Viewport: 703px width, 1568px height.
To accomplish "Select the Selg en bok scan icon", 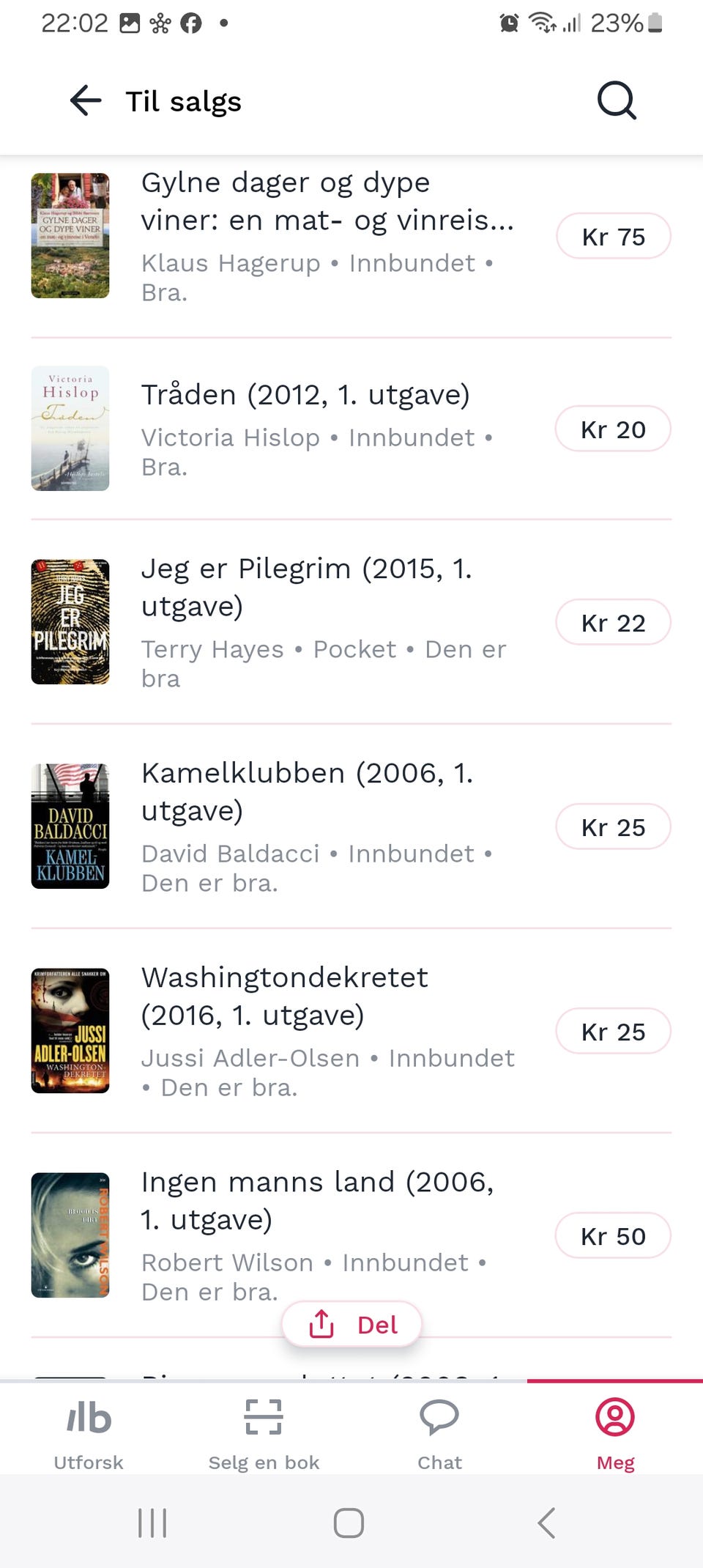I will [x=264, y=1417].
